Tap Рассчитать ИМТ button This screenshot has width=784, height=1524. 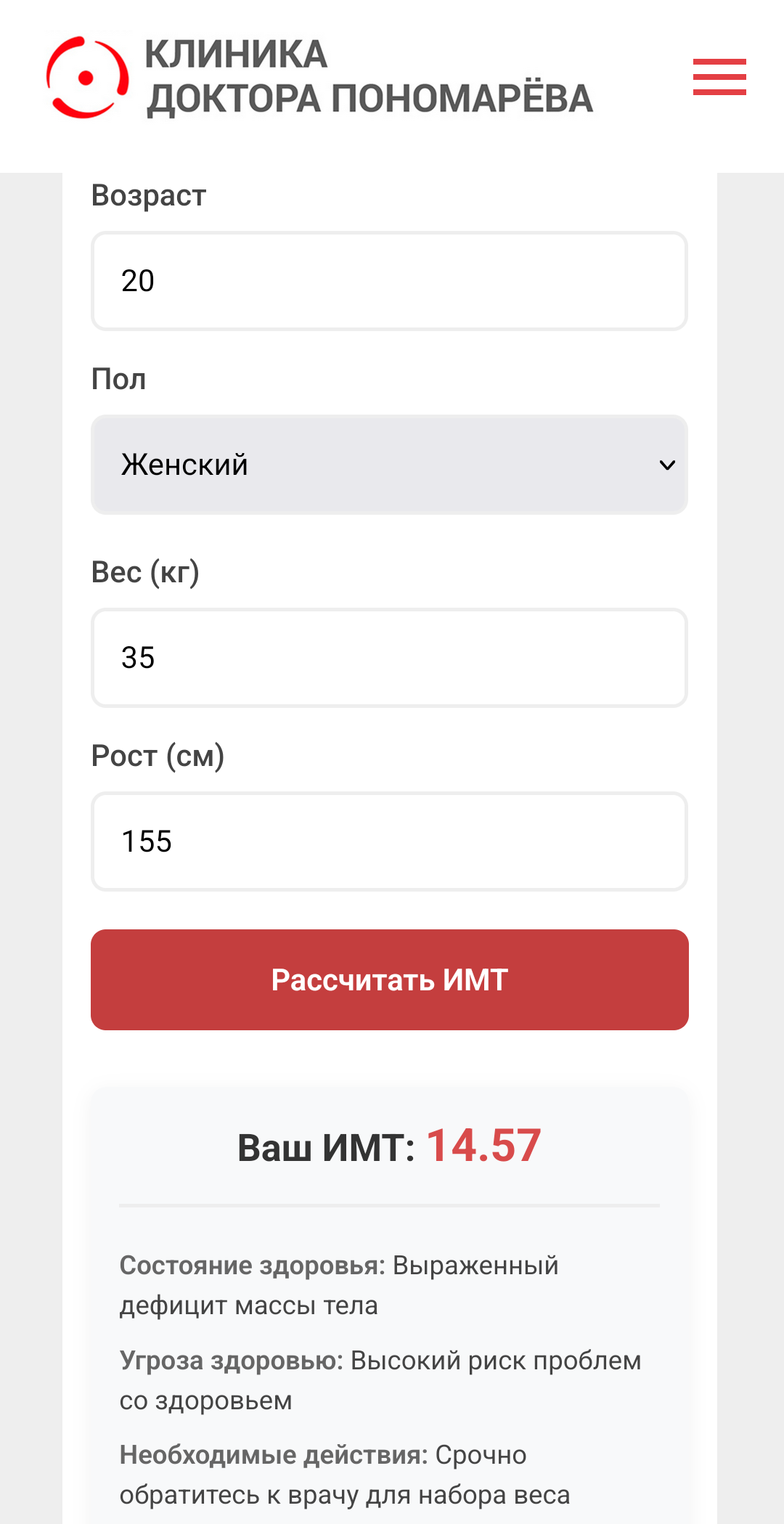point(389,979)
